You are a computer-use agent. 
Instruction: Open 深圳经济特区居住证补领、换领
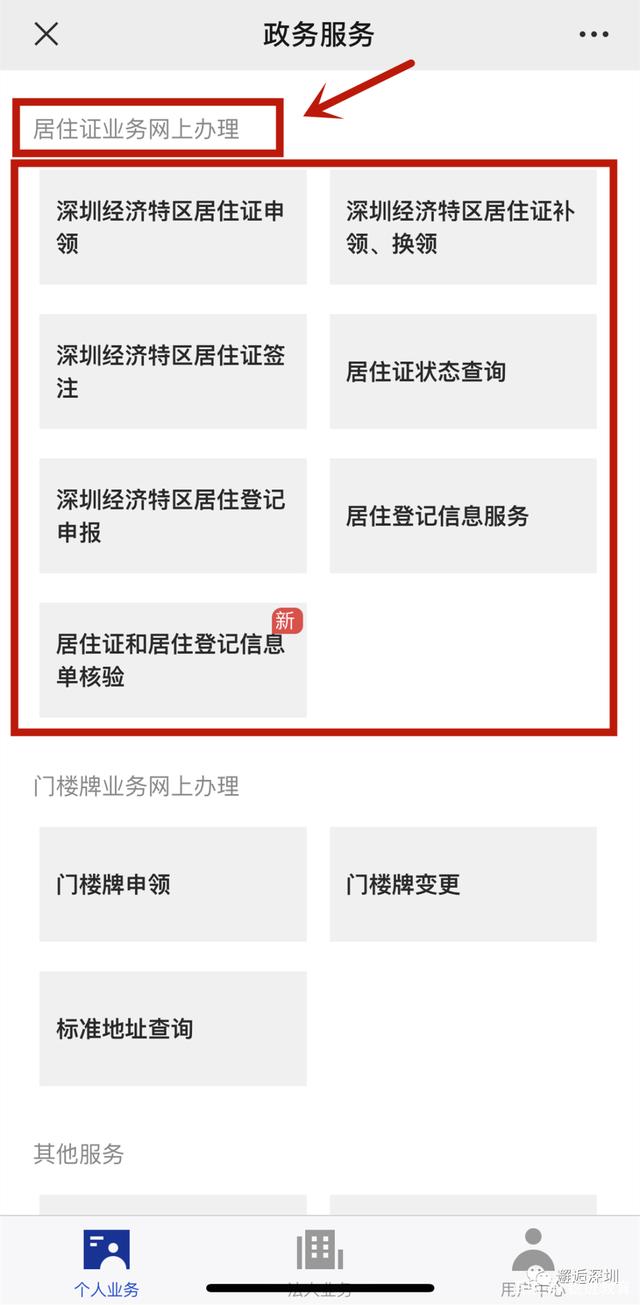(x=462, y=227)
